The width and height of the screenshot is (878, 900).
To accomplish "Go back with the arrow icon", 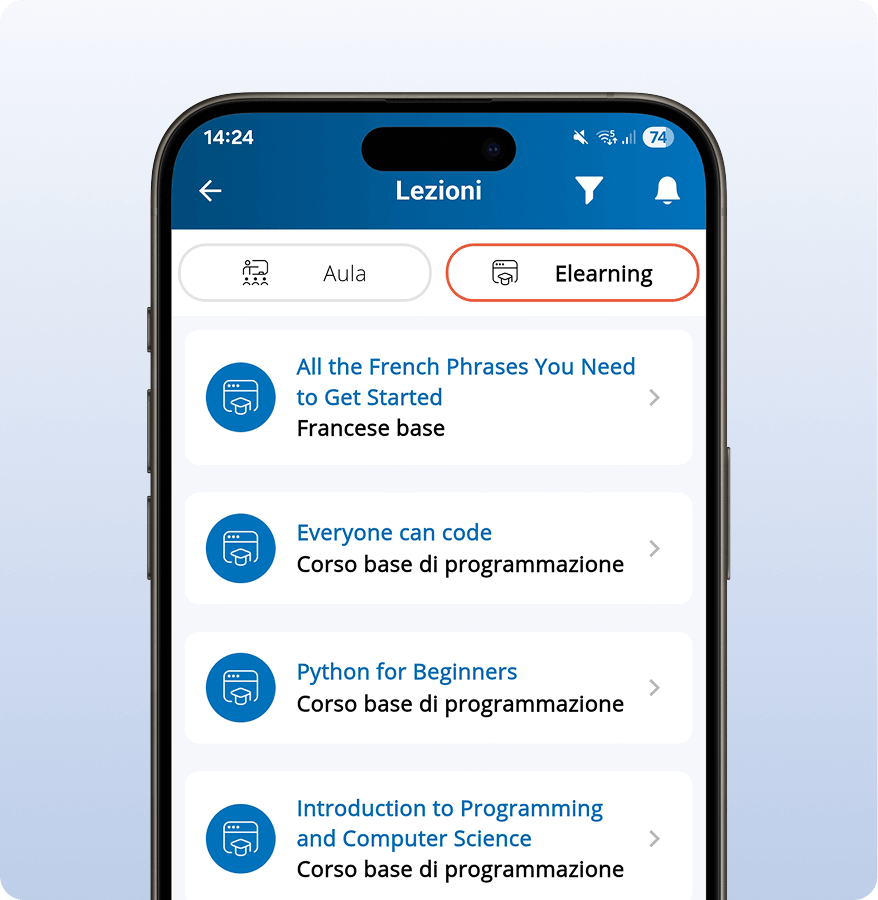I will 210,191.
